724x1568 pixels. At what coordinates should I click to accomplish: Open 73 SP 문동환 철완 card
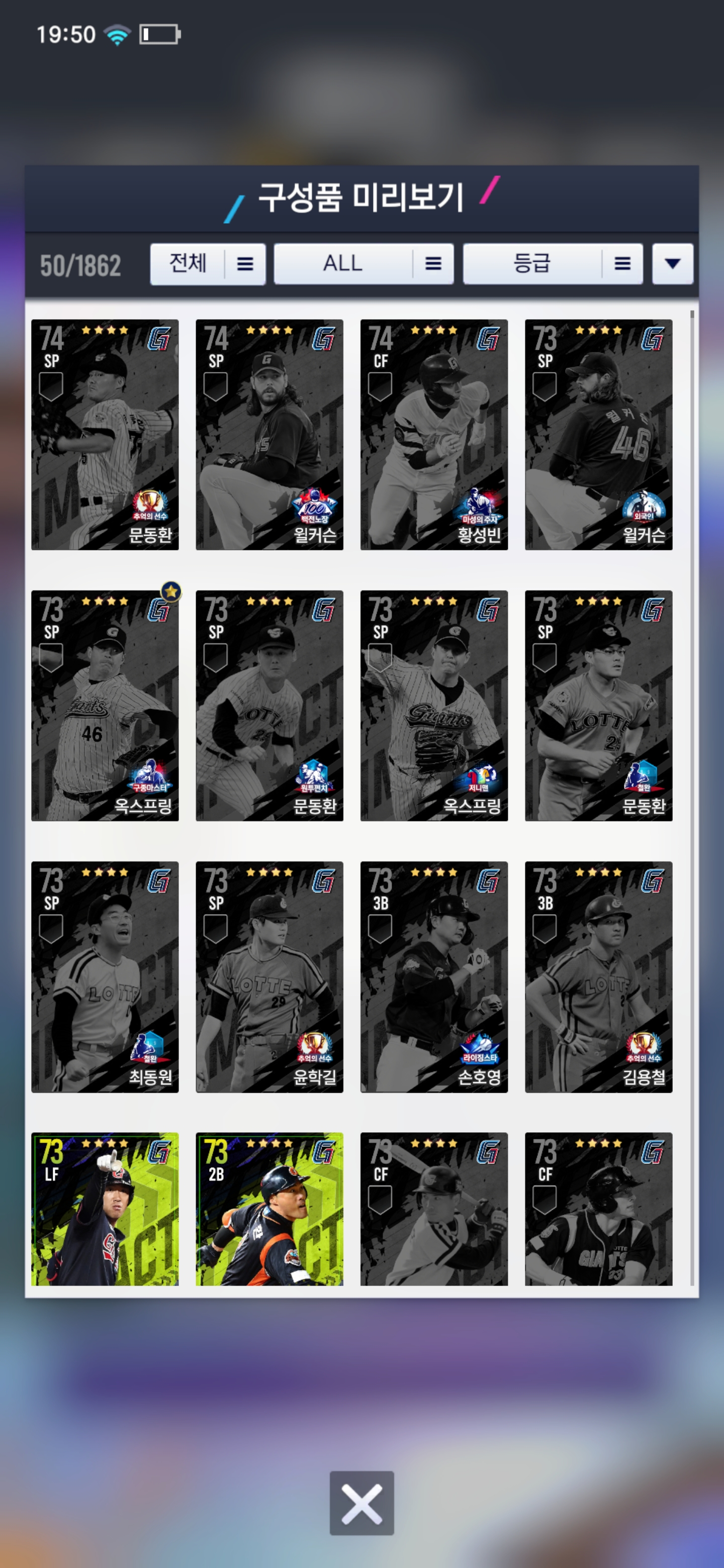coord(598,705)
